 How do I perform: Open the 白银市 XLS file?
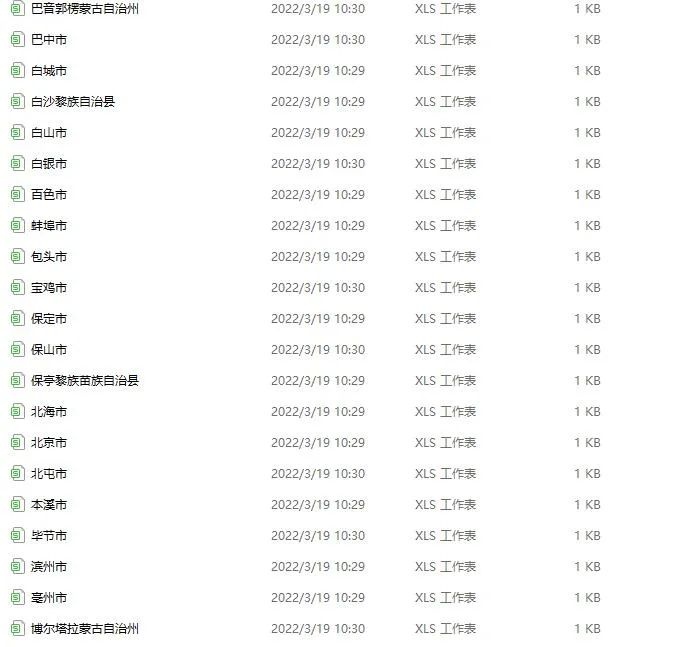click(49, 164)
